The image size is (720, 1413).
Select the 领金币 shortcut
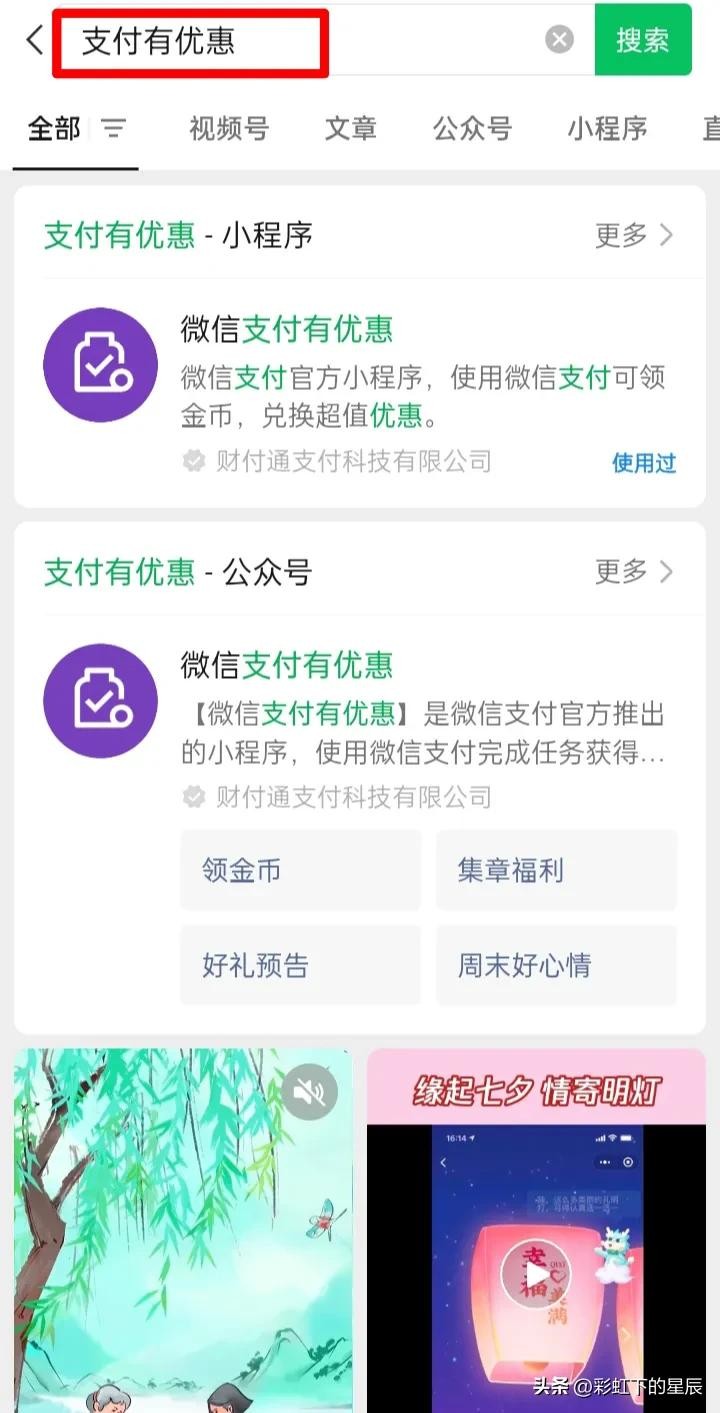[x=300, y=870]
